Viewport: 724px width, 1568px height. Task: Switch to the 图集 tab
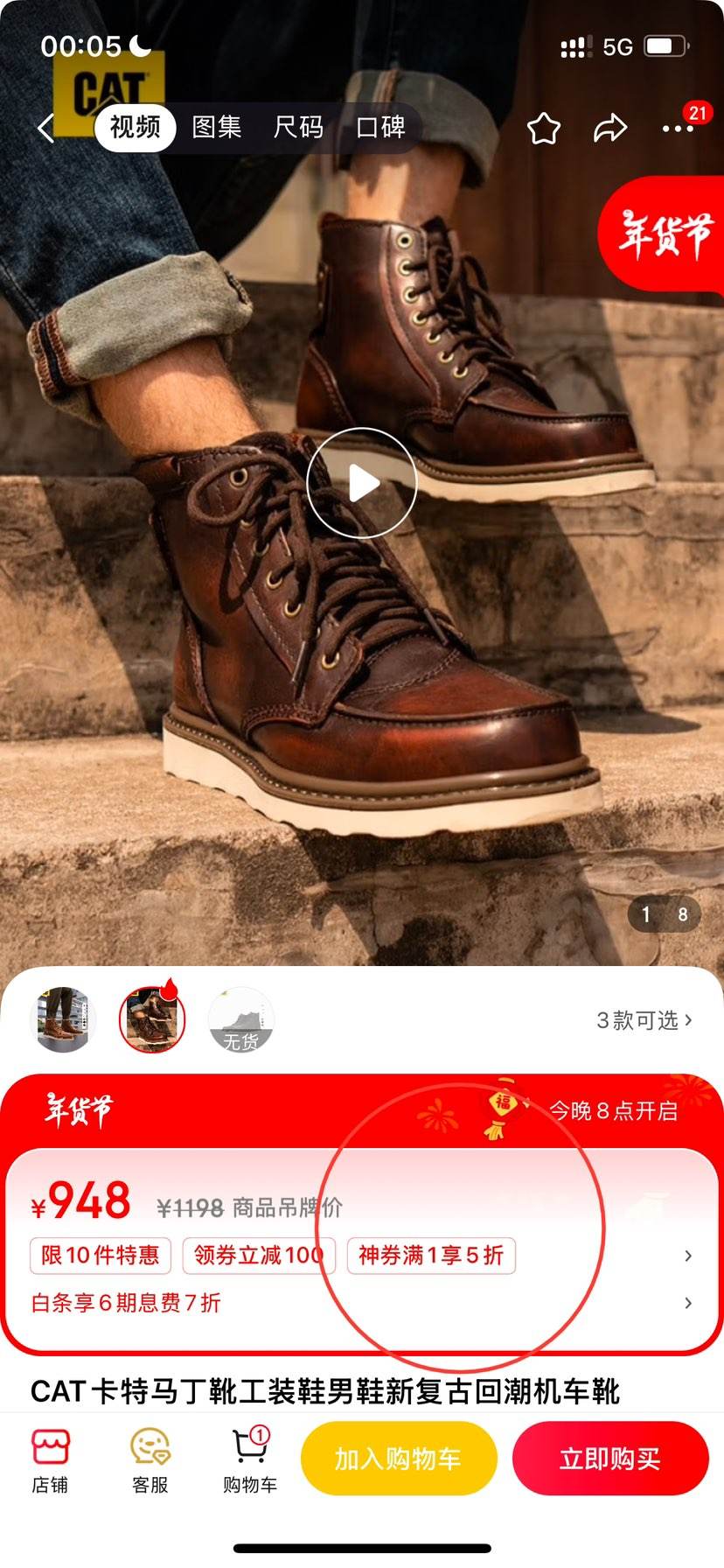coord(217,128)
